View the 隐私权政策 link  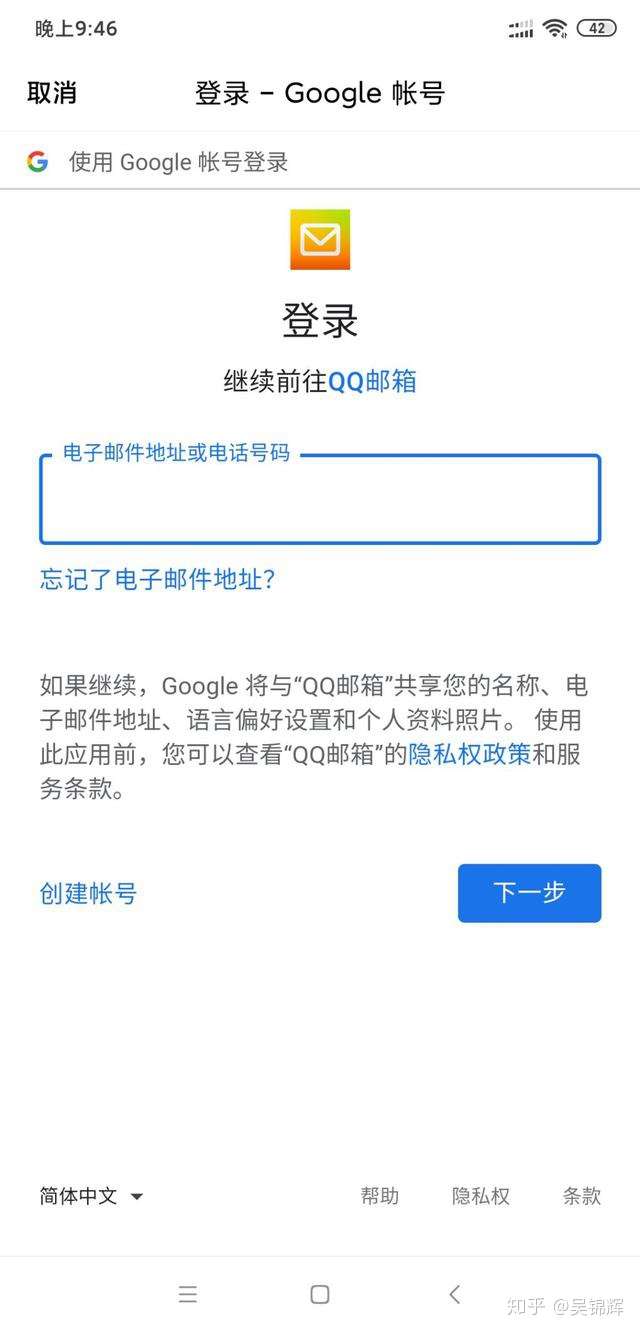click(x=470, y=754)
